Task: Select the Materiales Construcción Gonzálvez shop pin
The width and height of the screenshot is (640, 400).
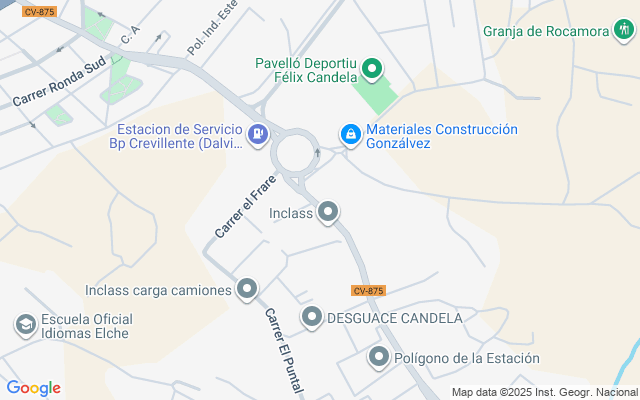Action: click(x=350, y=133)
